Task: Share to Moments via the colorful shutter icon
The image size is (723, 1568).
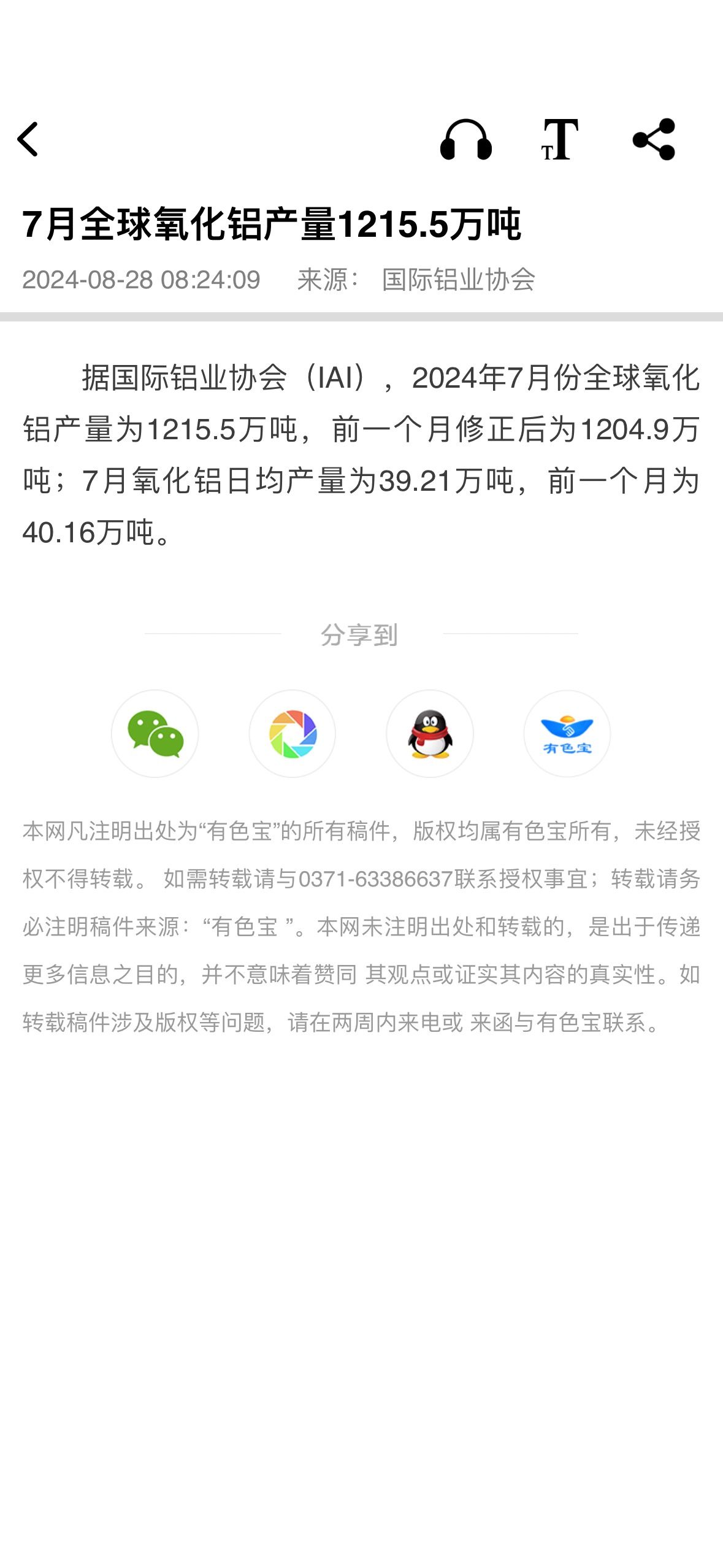Action: [x=293, y=734]
